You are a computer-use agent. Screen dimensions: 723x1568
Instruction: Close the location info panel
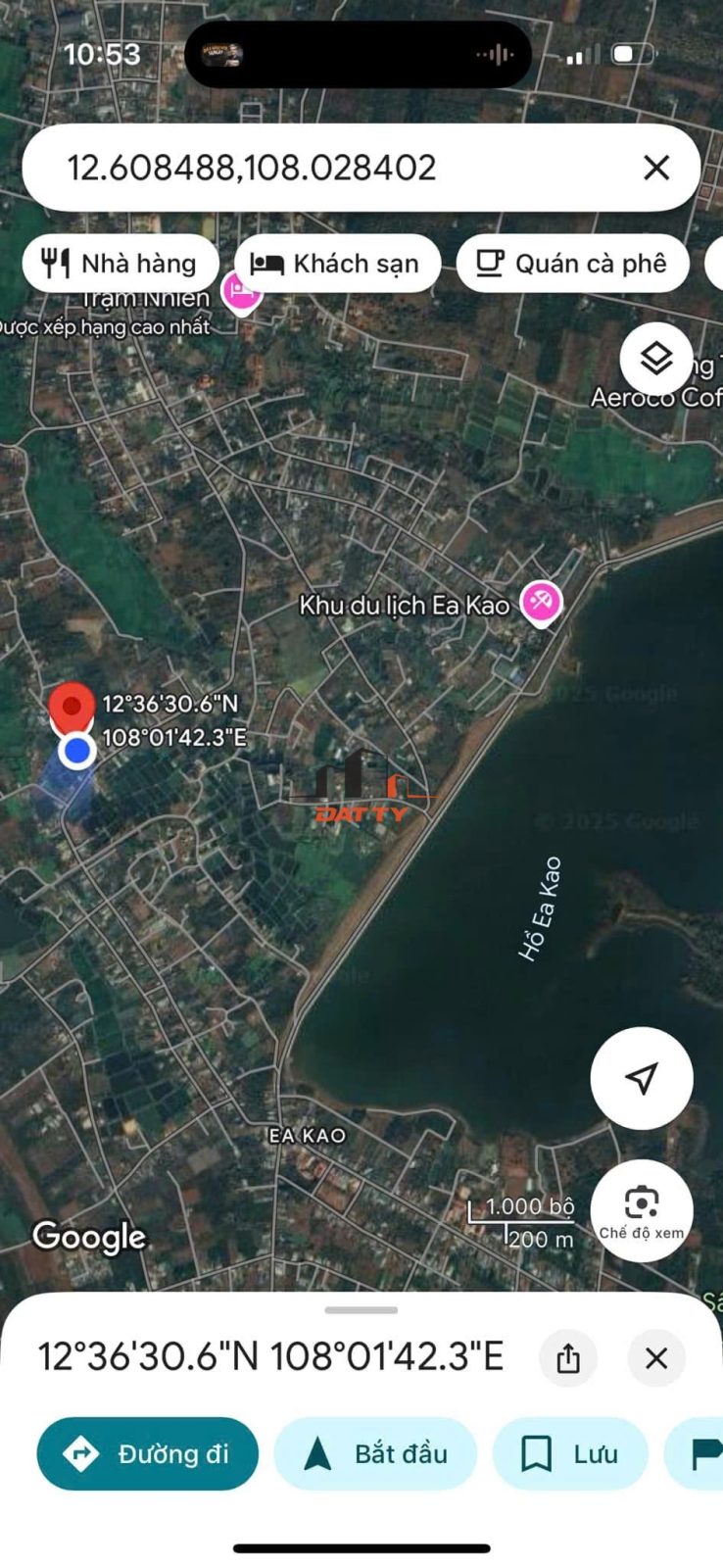point(656,1358)
